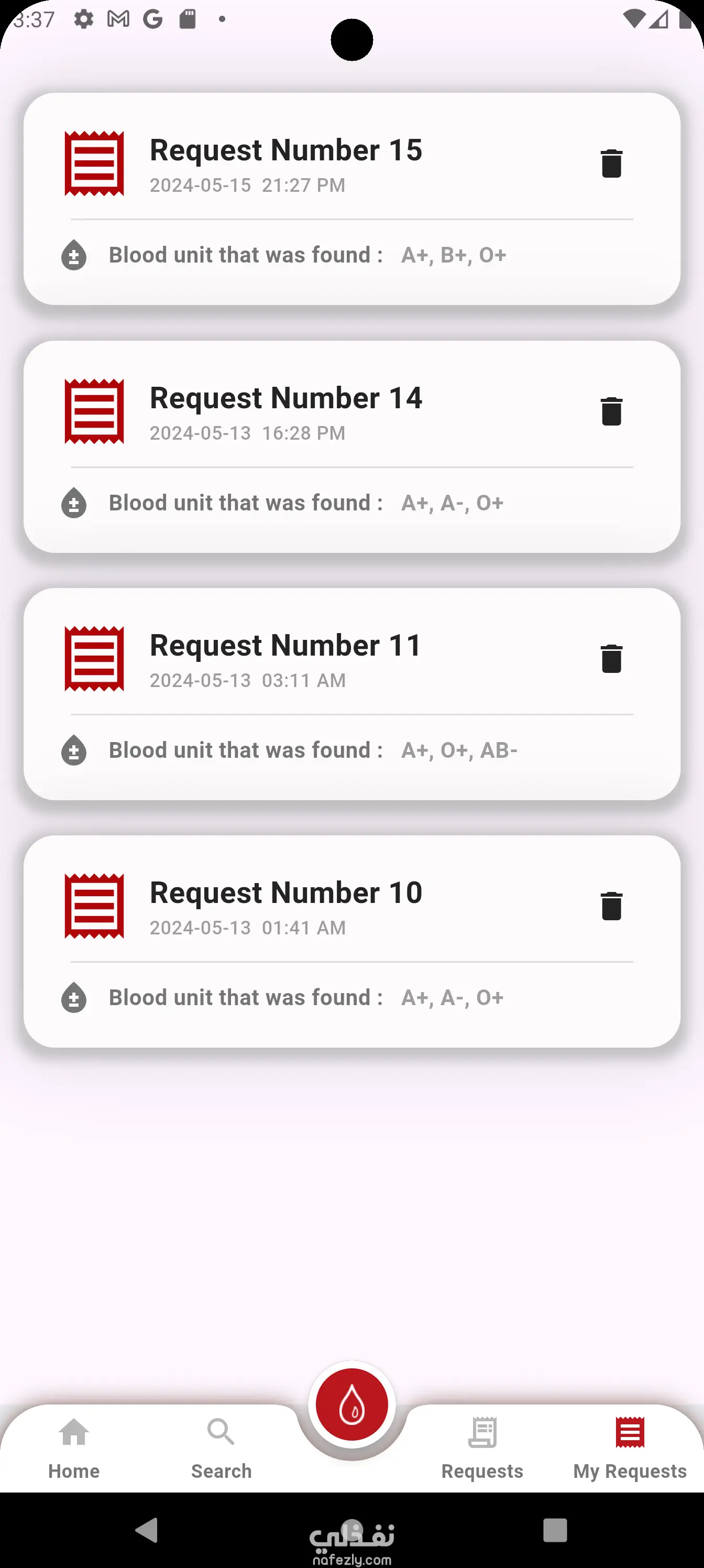Select the My Requests tab

click(x=630, y=1448)
